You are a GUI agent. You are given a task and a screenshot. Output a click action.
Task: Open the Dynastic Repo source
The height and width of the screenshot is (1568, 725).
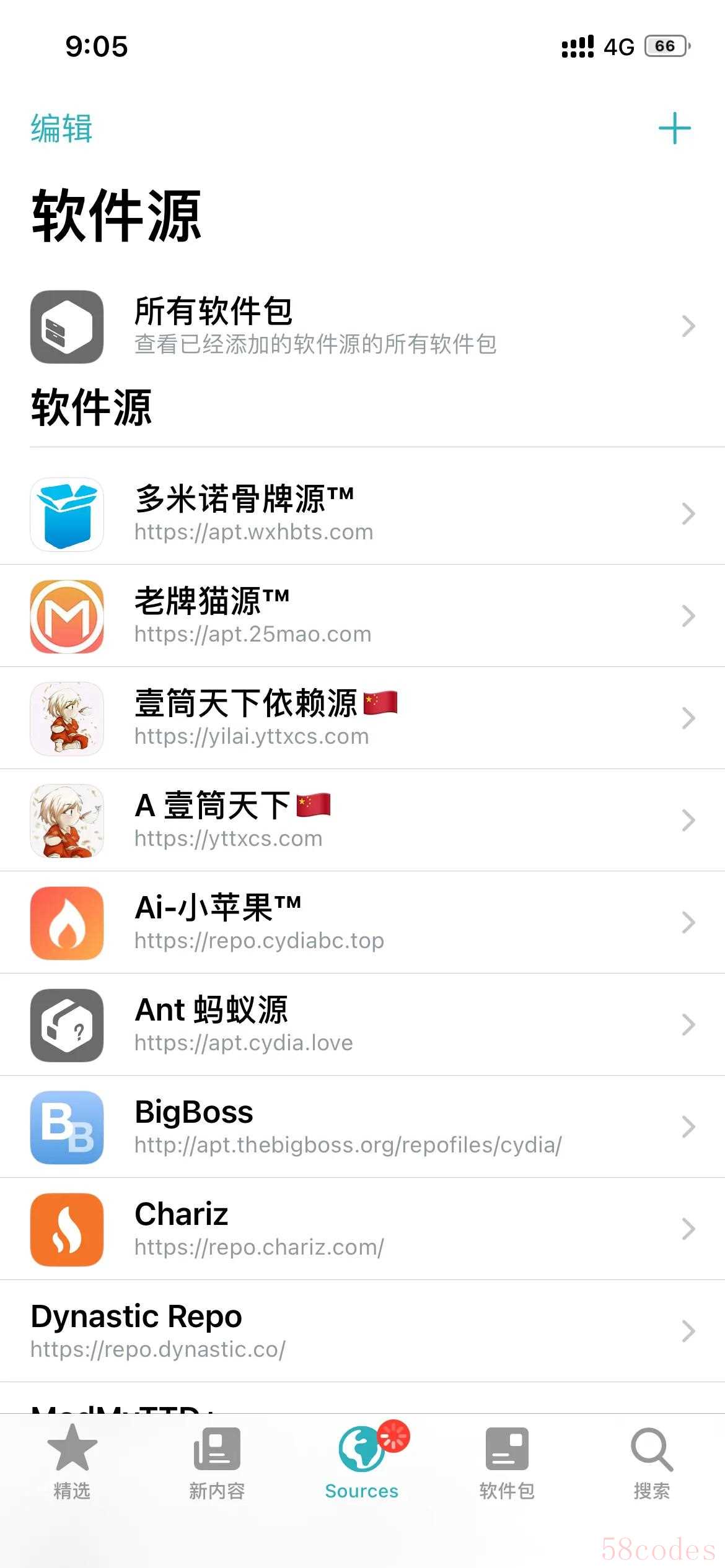[x=362, y=1331]
